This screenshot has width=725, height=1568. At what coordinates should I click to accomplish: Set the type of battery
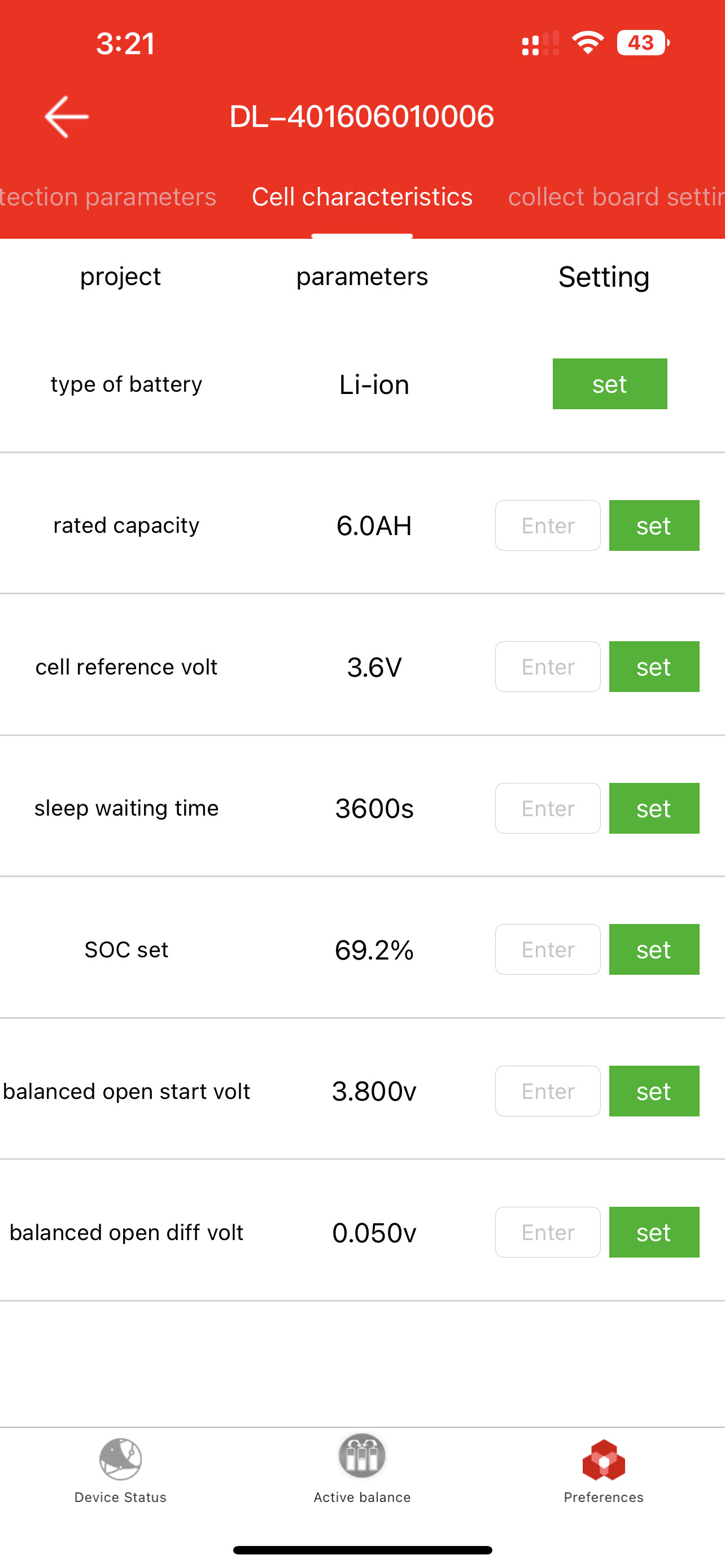coord(609,384)
